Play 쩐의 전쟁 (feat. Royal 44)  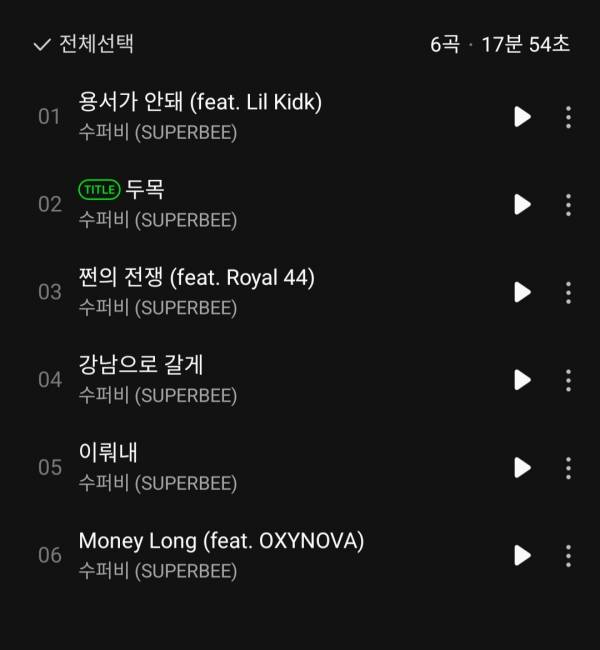click(x=522, y=292)
